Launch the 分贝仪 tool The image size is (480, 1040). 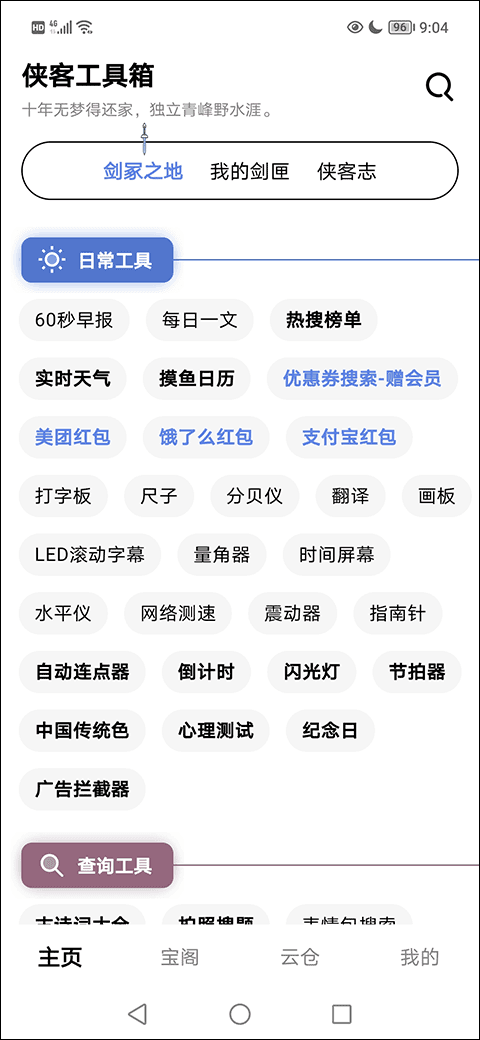(255, 495)
